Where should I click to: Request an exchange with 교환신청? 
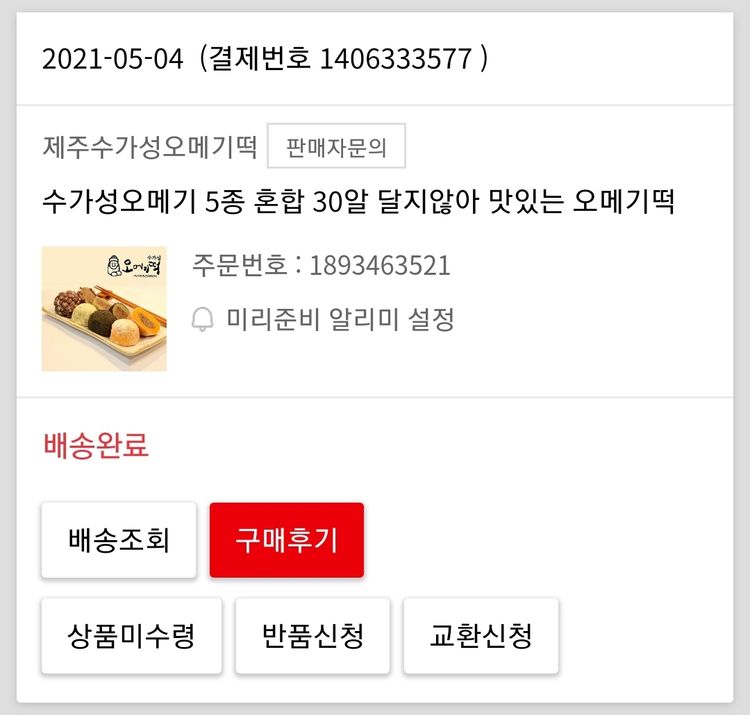[x=481, y=636]
